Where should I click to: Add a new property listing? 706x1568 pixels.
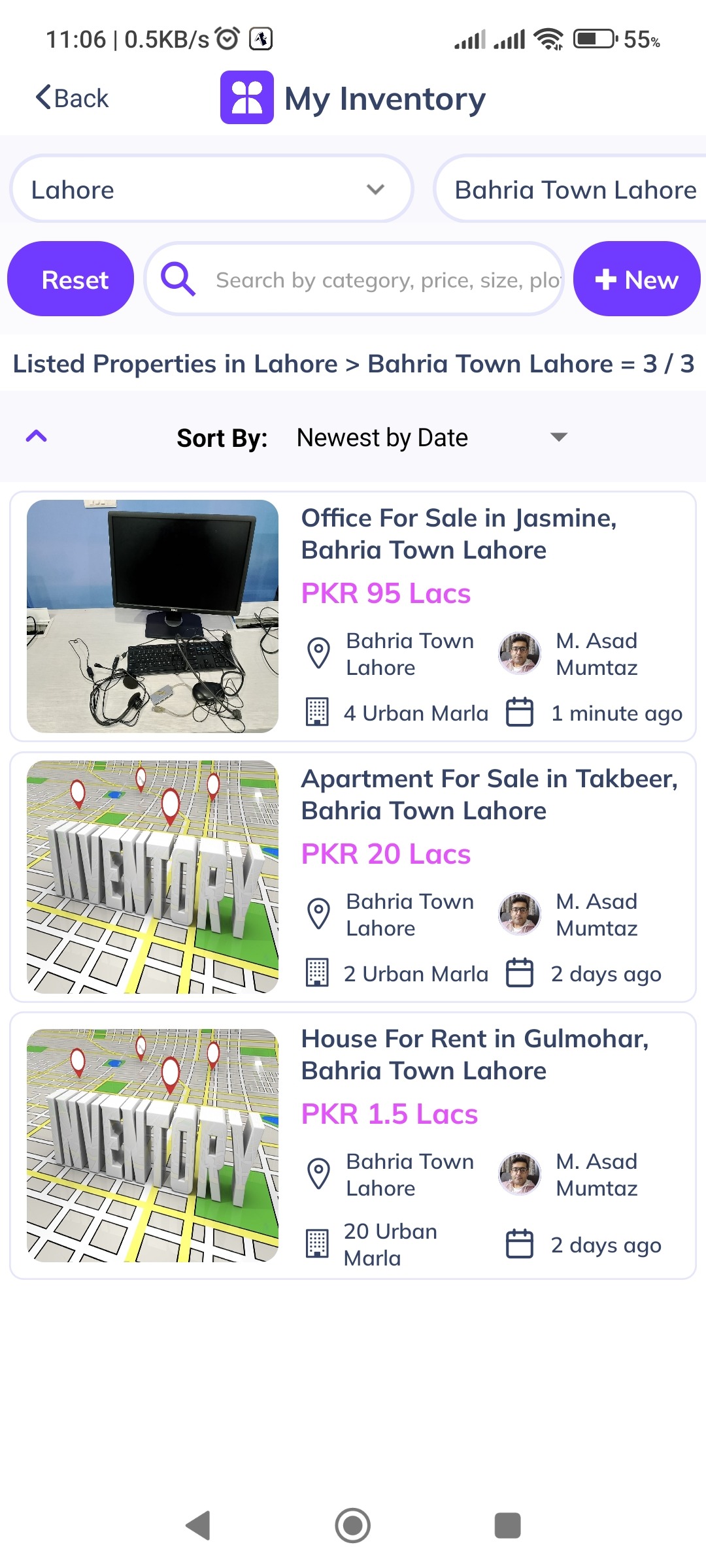pos(636,280)
